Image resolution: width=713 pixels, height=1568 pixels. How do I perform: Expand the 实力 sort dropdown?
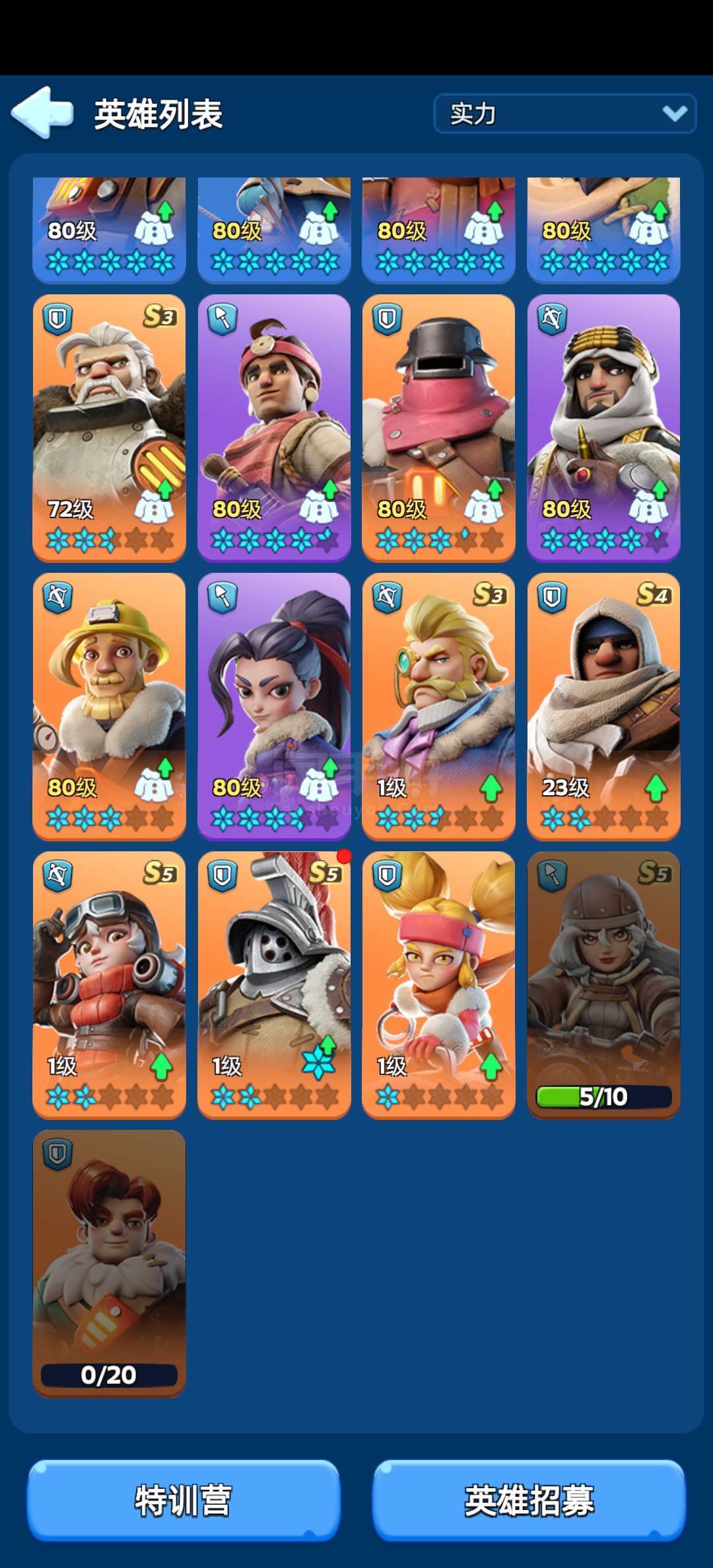click(565, 114)
